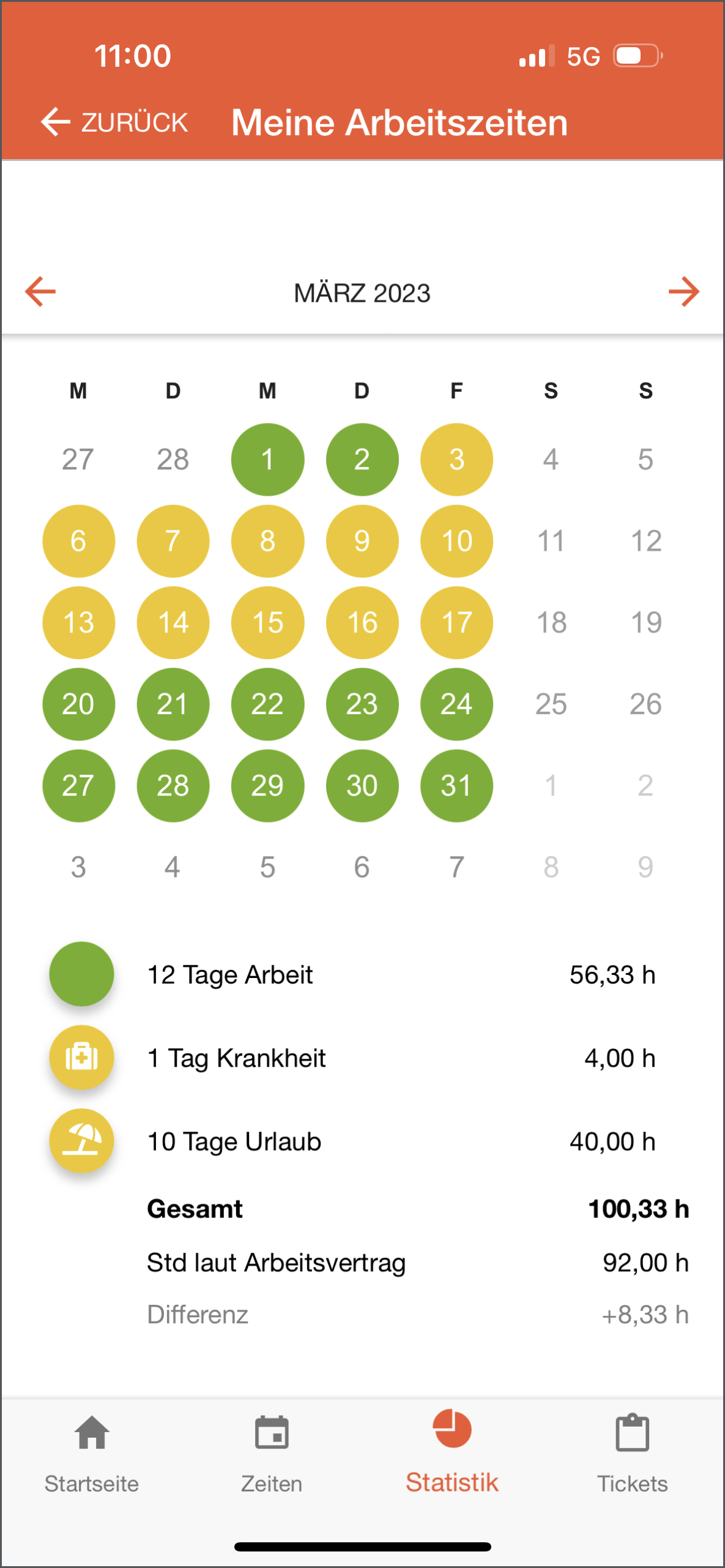
Task: View details for day 22
Action: (267, 704)
